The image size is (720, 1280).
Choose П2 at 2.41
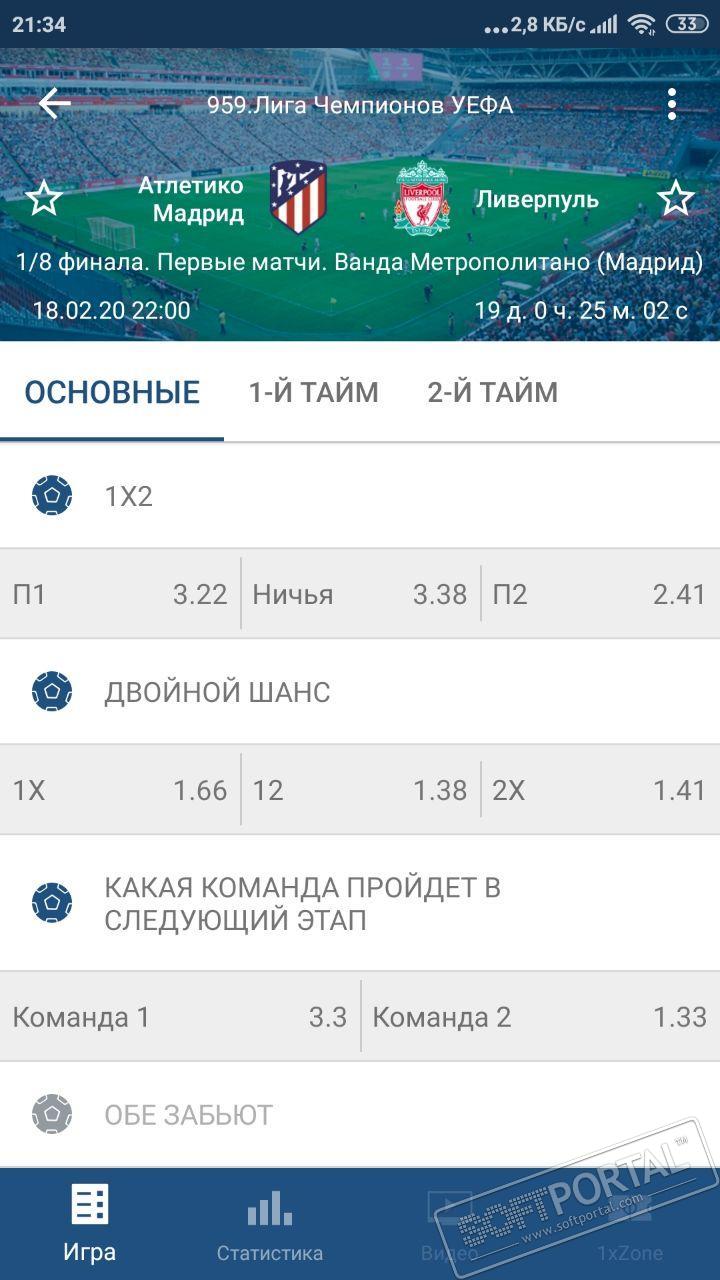600,594
